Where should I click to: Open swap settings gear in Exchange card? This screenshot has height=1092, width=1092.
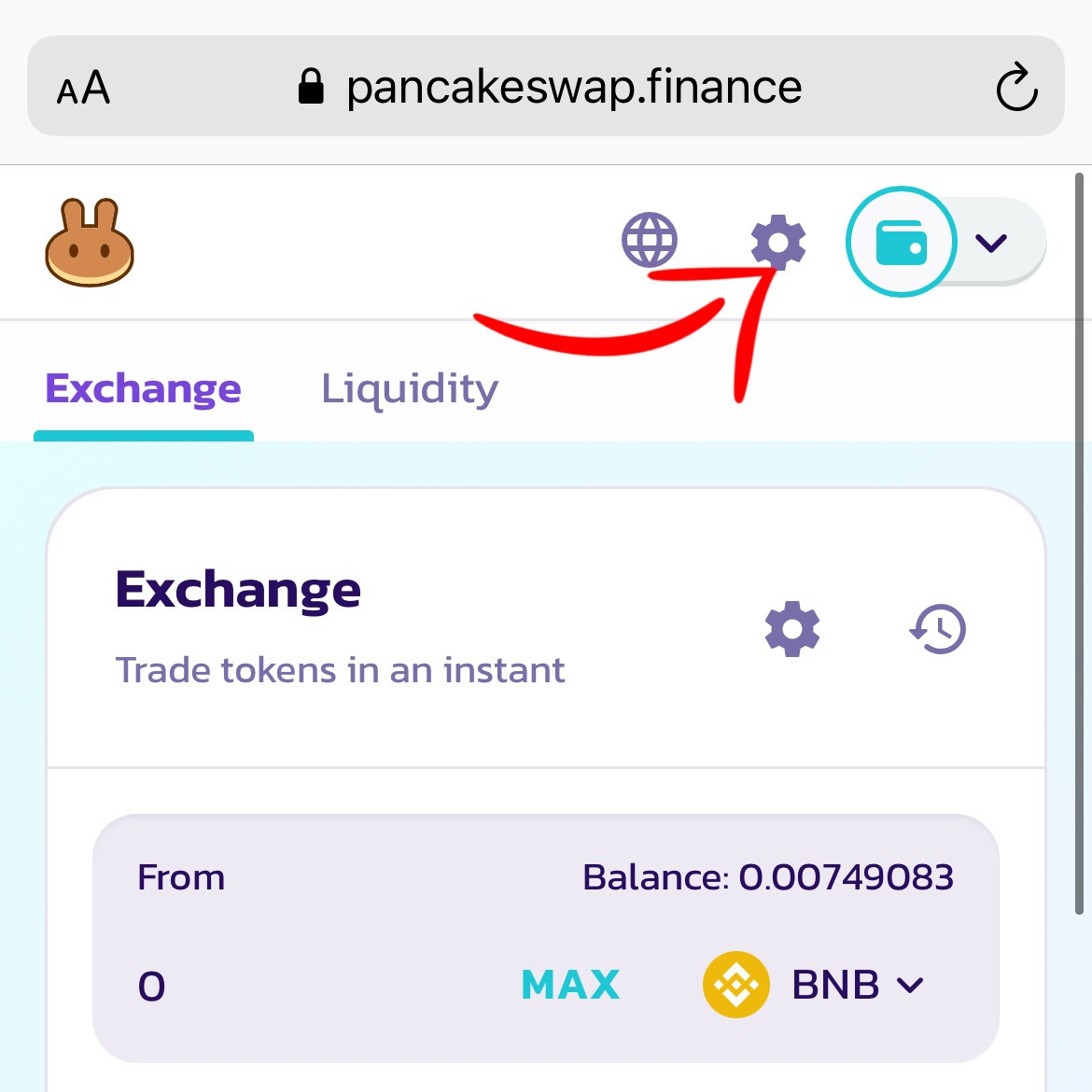[791, 628]
